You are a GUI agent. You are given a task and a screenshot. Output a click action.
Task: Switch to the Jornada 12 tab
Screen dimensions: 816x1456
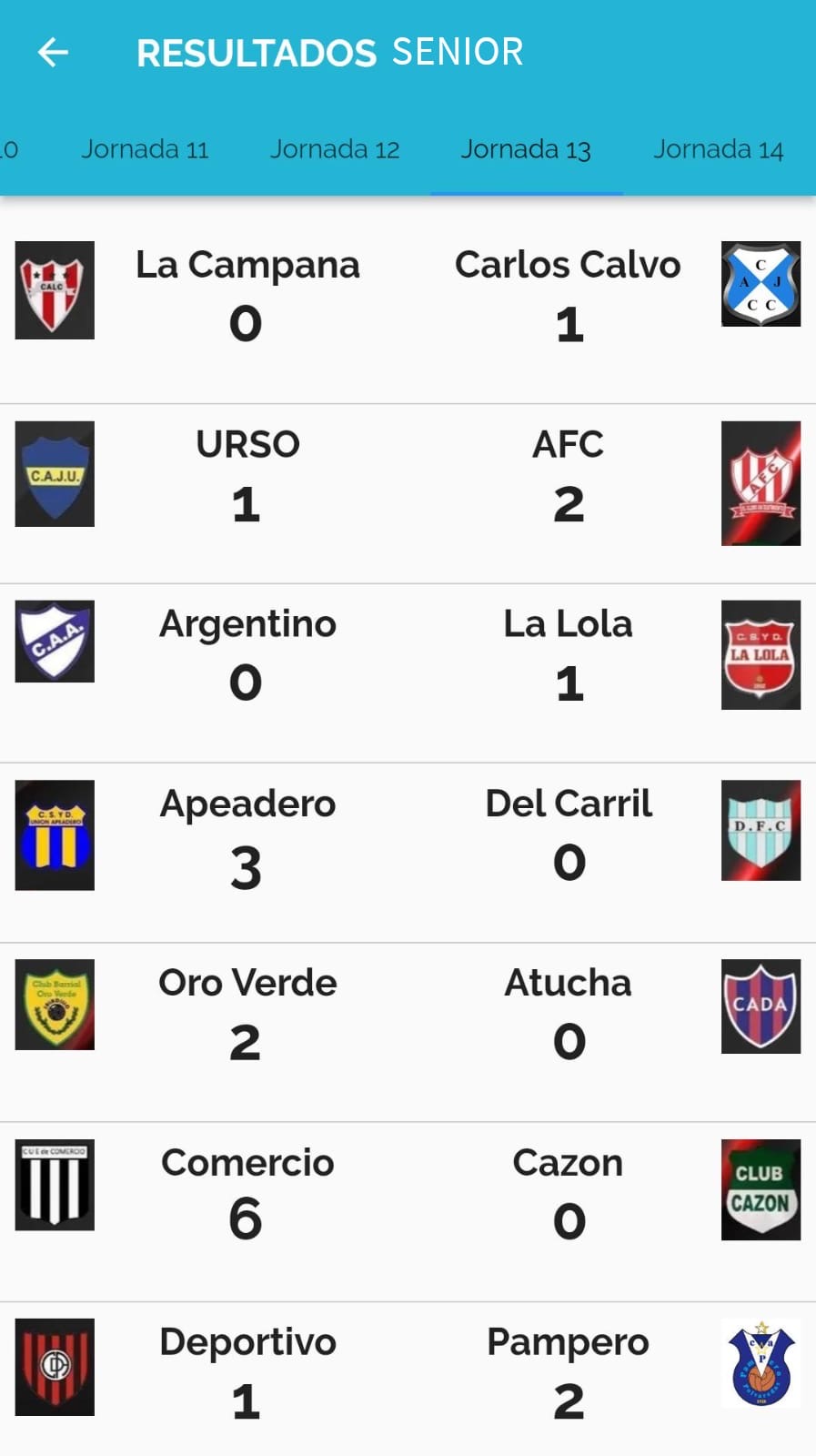pyautogui.click(x=335, y=149)
